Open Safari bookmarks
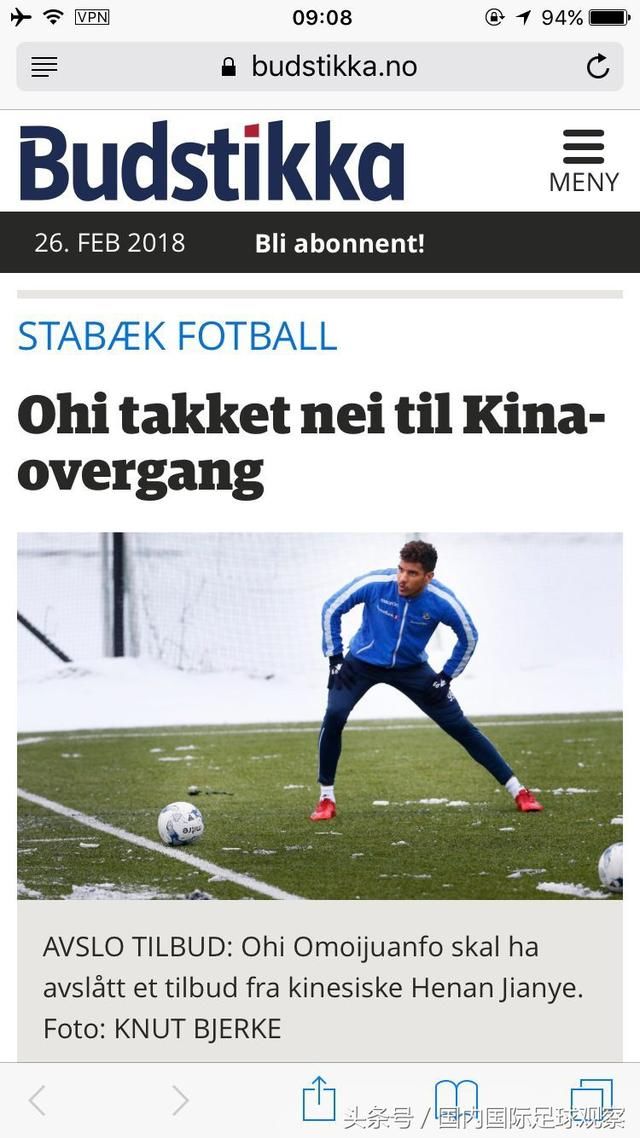Screen dimensions: 640x1138 tap(456, 1098)
